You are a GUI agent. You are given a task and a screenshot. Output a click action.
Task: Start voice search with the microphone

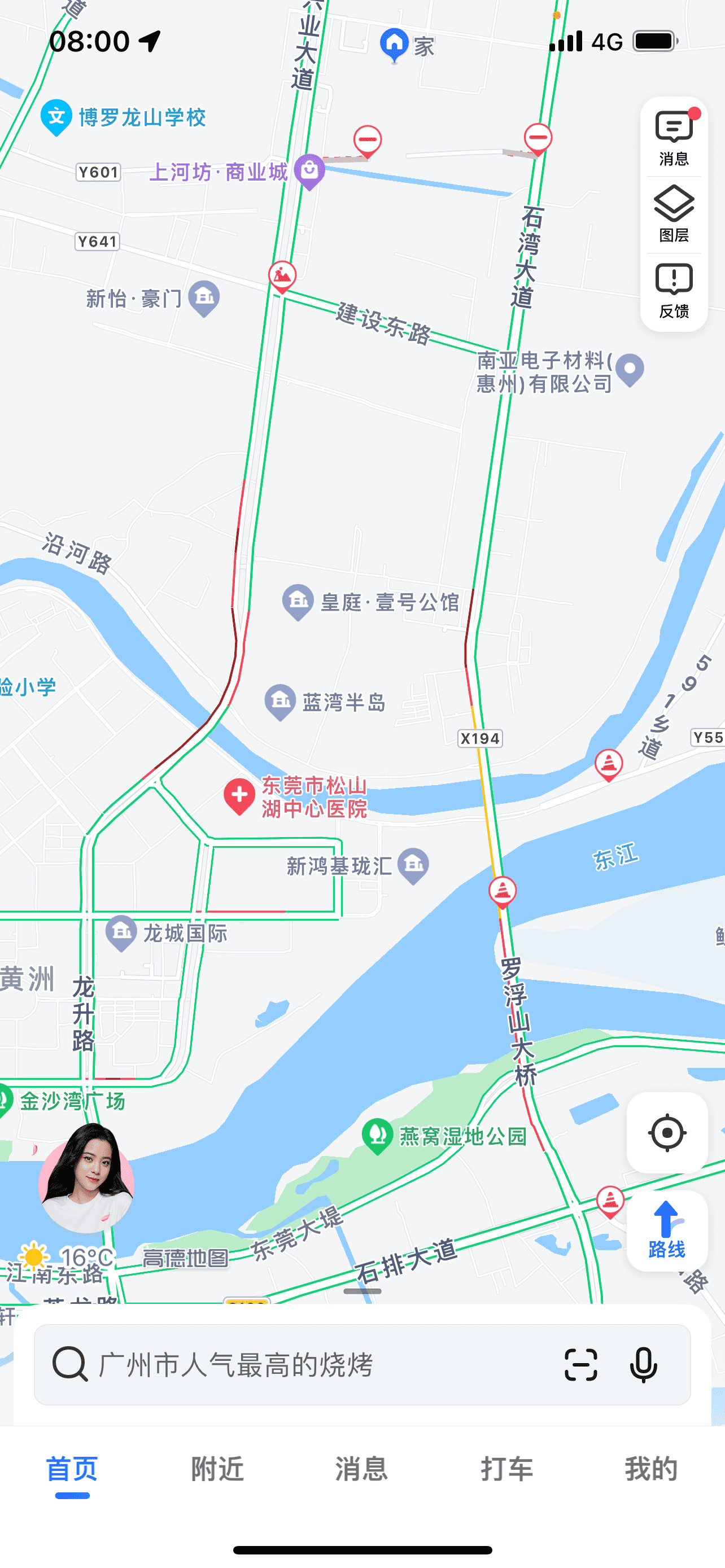tap(643, 1365)
